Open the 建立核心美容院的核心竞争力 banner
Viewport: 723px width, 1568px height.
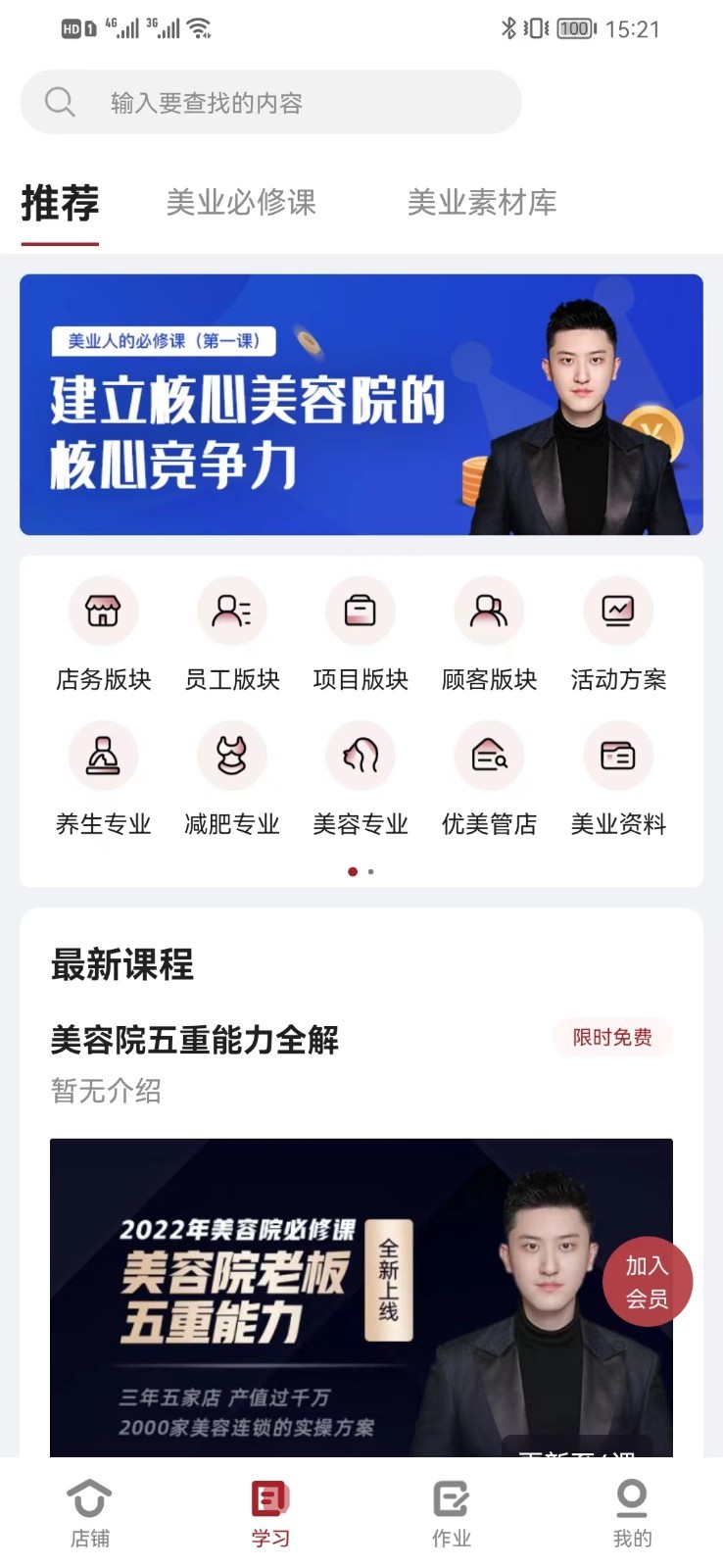(x=361, y=405)
